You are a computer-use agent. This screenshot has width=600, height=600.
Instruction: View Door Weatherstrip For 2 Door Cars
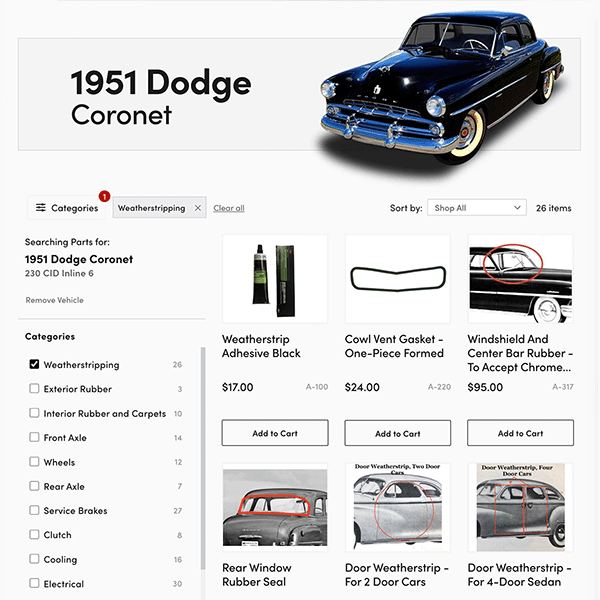397,508
